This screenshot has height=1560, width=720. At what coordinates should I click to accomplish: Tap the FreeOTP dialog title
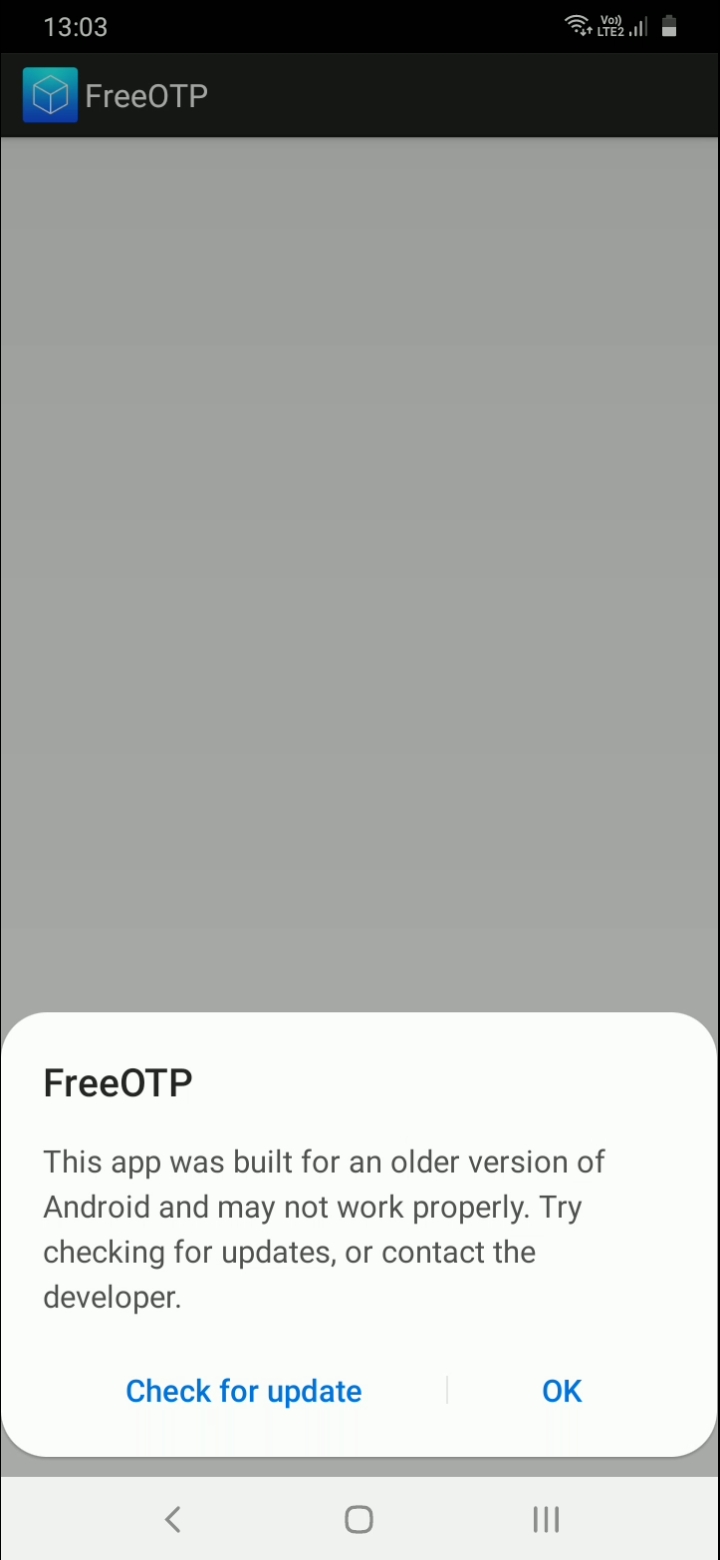pos(117,1082)
